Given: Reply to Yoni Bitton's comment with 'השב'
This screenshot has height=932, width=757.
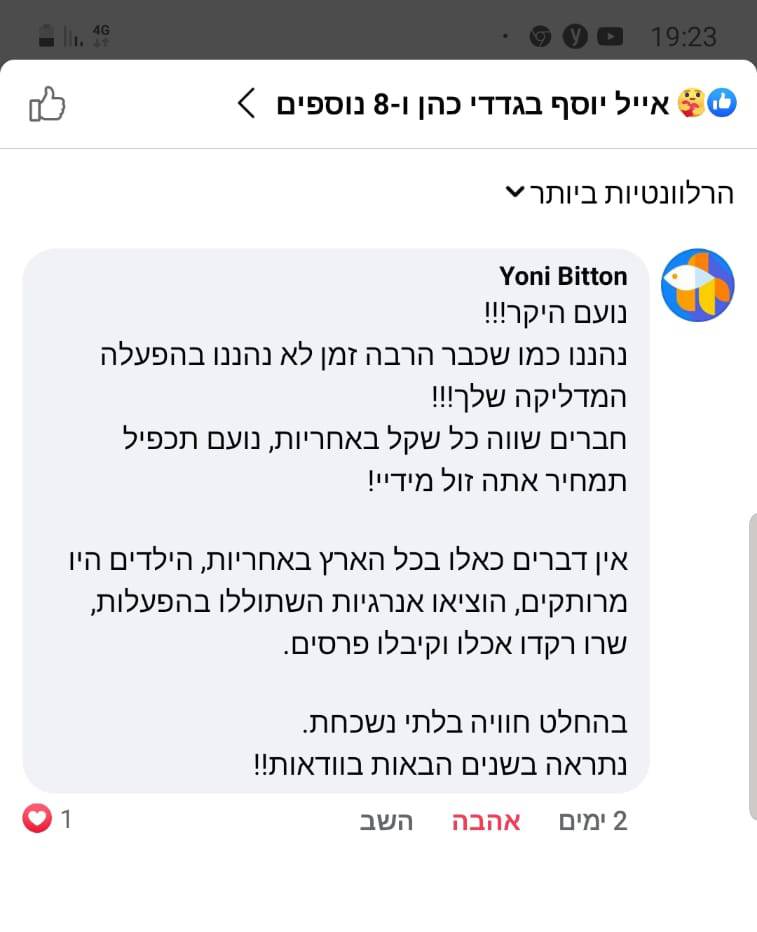Looking at the screenshot, I should click(x=386, y=821).
